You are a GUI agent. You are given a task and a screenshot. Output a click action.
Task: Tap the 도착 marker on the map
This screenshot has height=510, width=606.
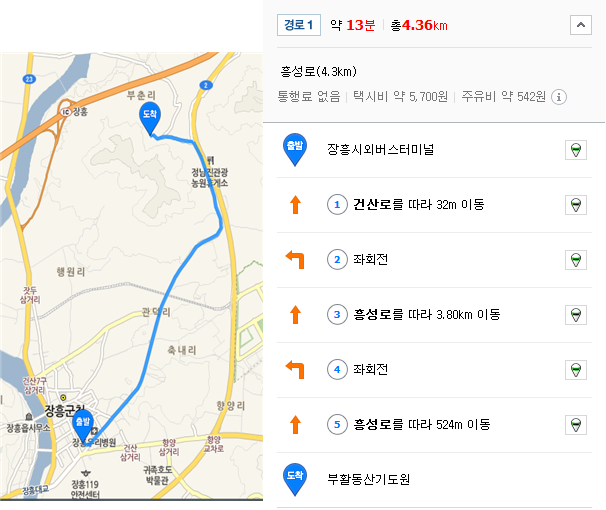click(x=149, y=117)
